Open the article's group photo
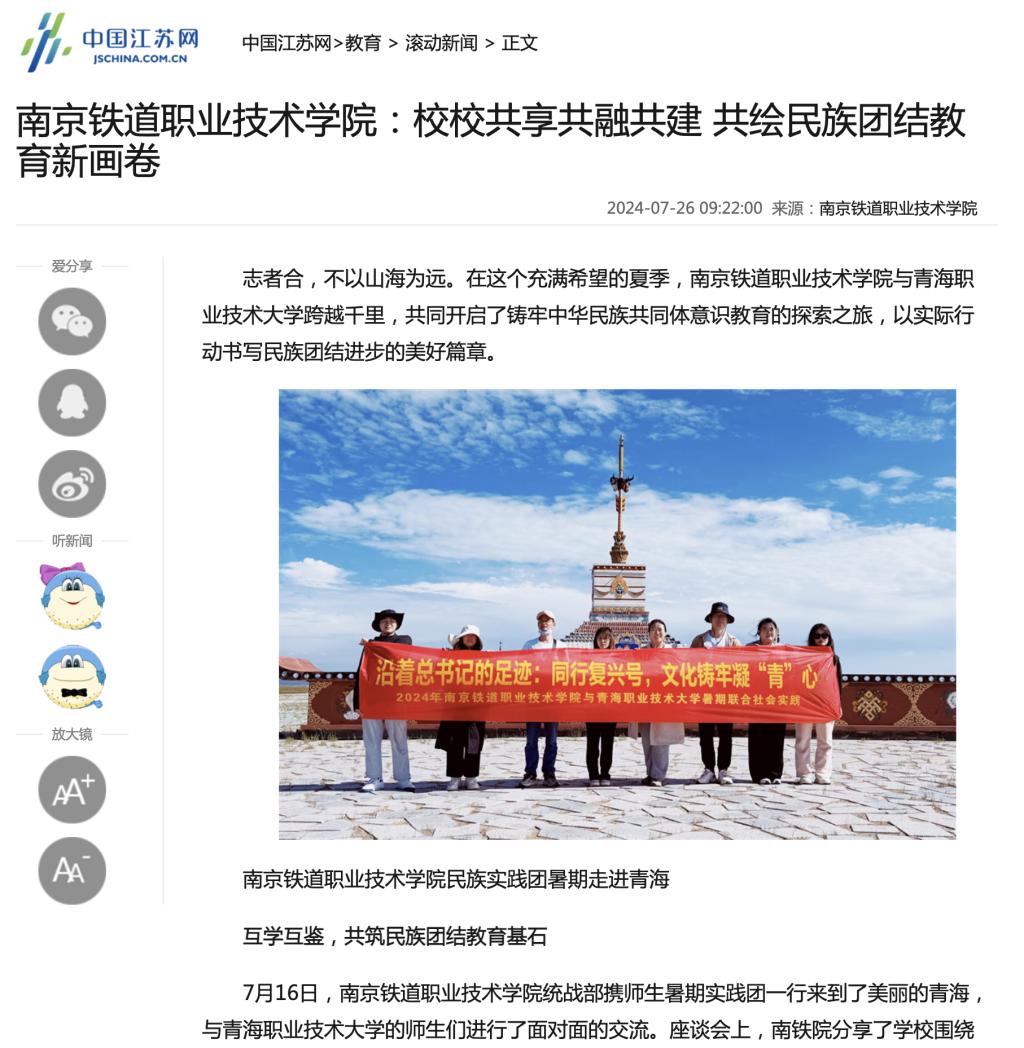 click(617, 614)
